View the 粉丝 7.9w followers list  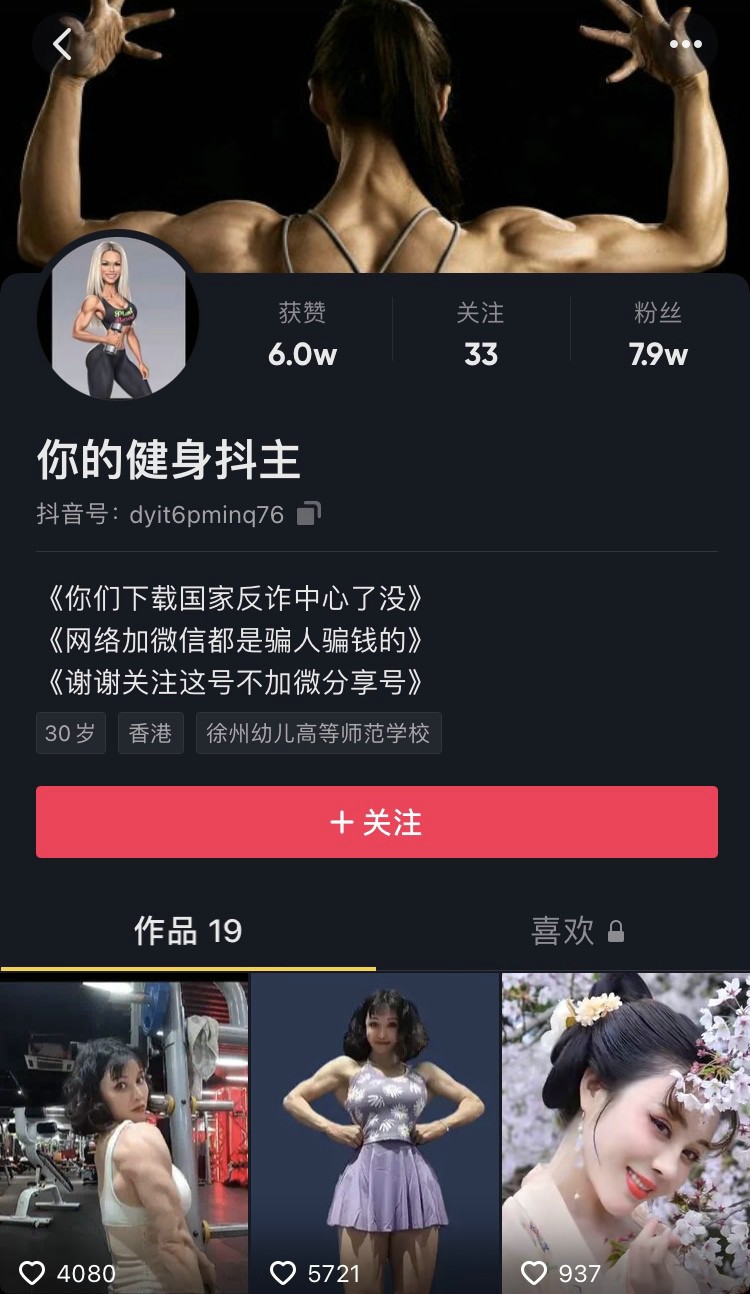pyautogui.click(x=658, y=334)
